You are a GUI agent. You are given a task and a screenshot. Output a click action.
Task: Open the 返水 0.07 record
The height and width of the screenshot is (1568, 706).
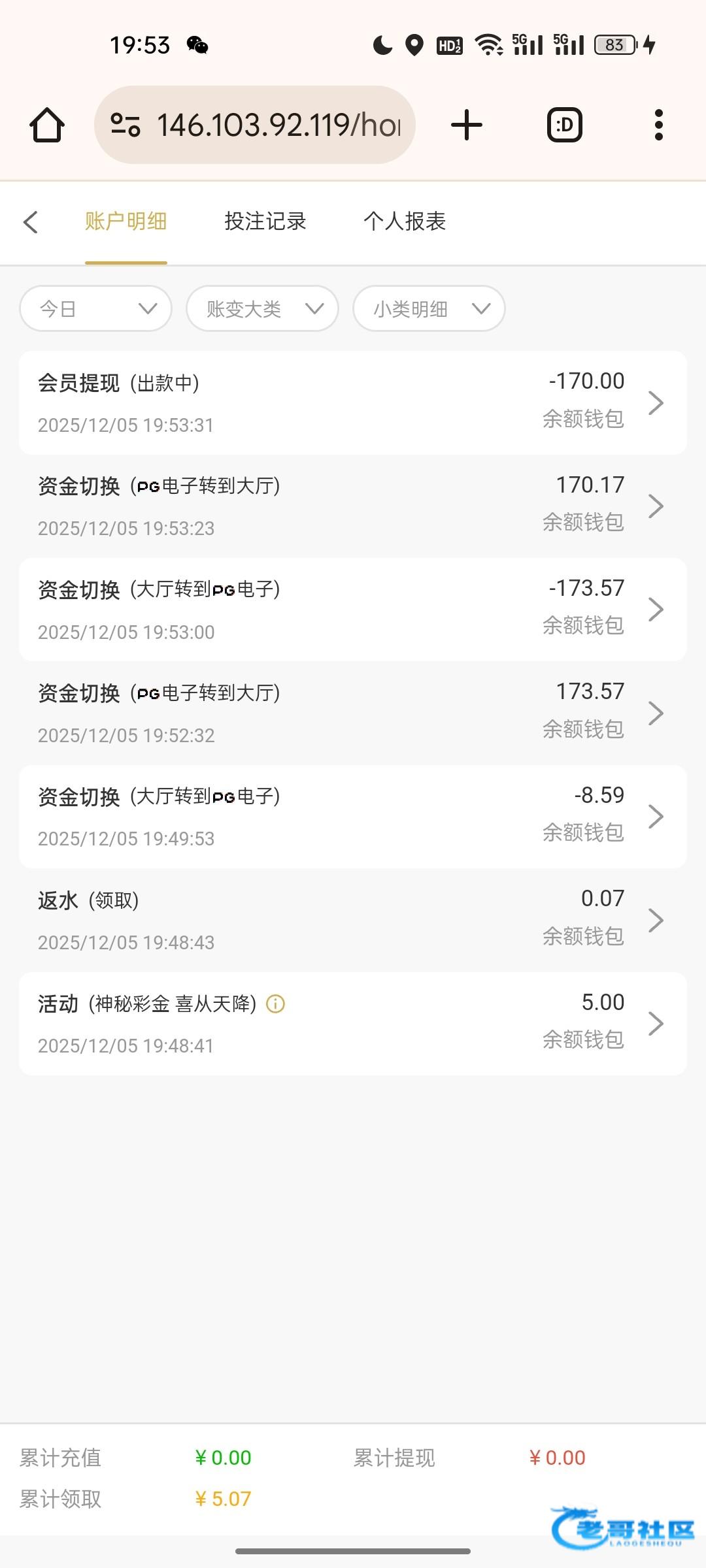coord(353,920)
